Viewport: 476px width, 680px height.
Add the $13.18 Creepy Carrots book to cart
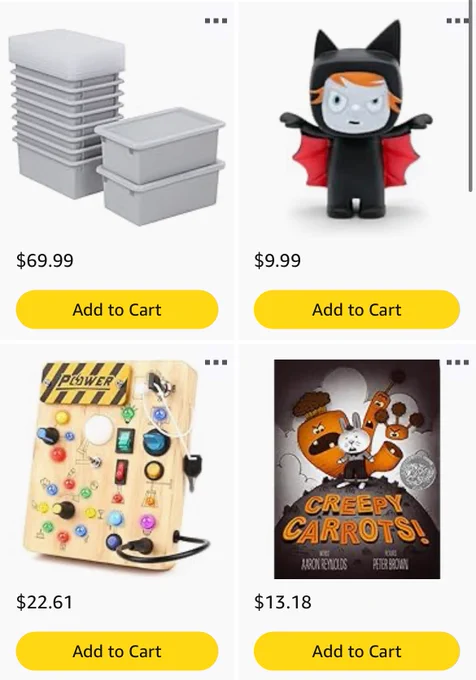point(357,651)
